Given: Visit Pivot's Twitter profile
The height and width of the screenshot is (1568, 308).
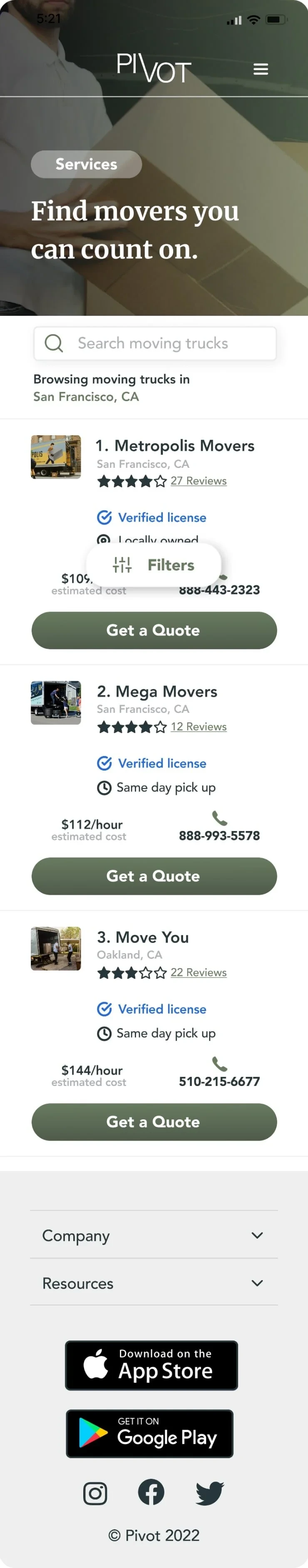Looking at the screenshot, I should (209, 1493).
